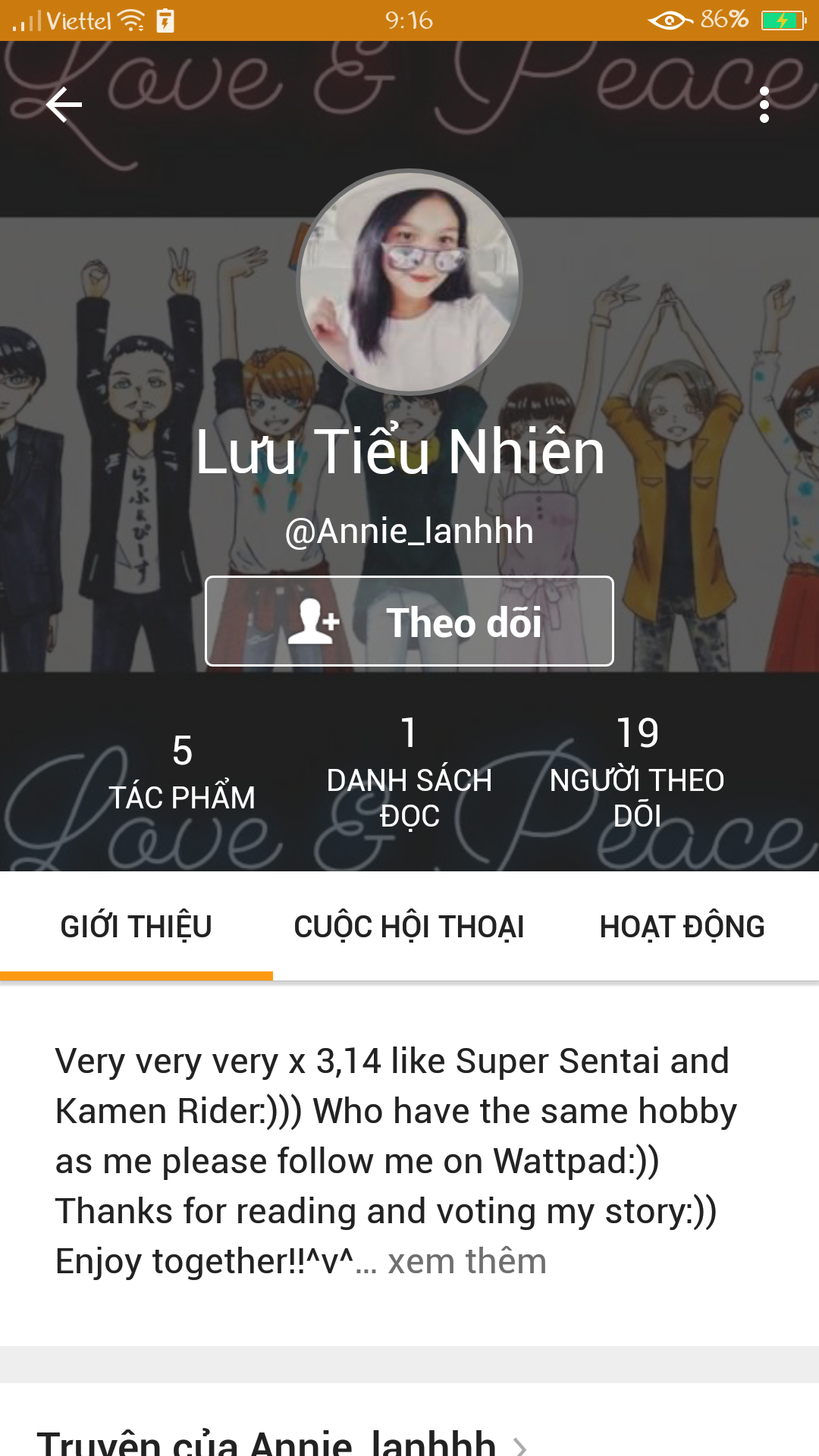Expand the bio with xem thêm

pos(466,1262)
